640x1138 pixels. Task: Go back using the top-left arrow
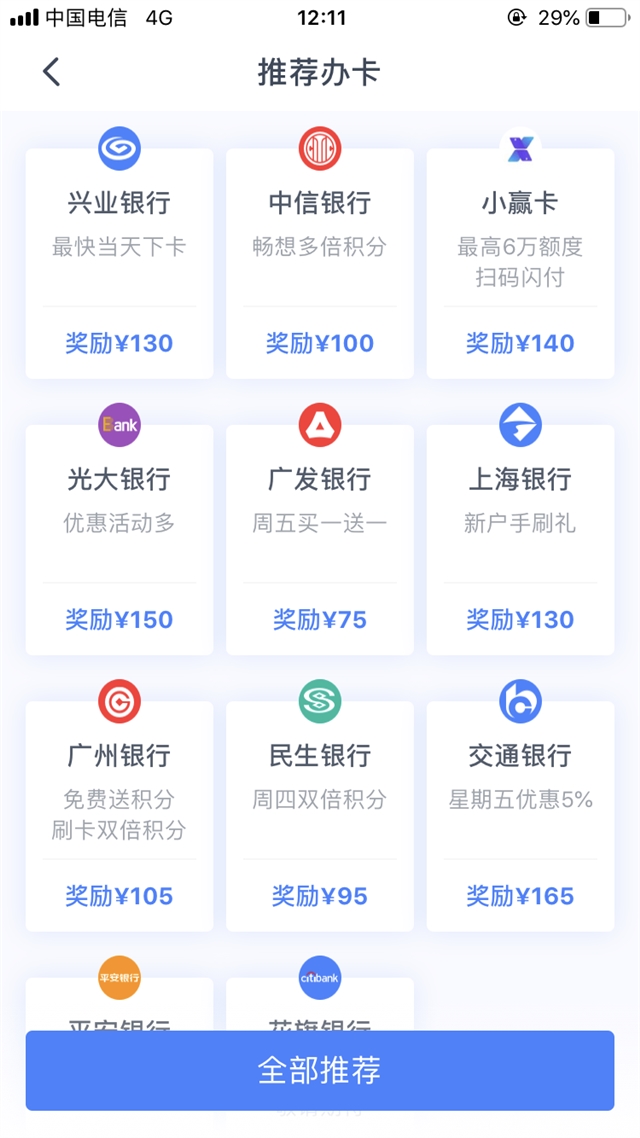[51, 73]
